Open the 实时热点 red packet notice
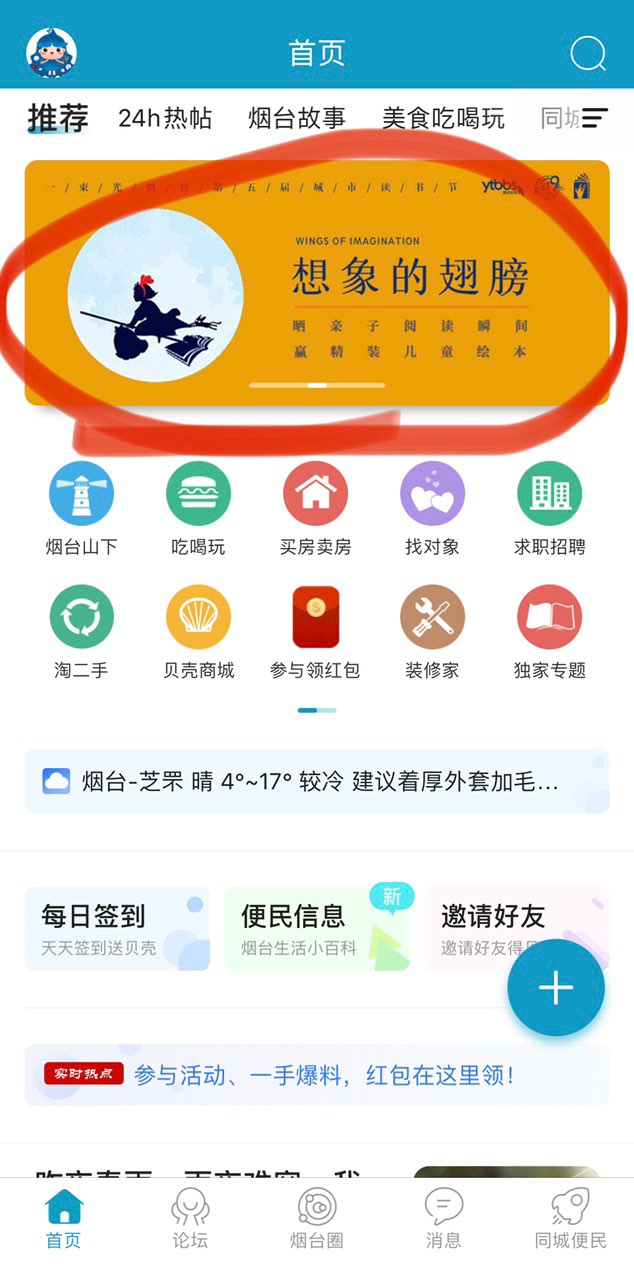Viewport: 634px width, 1280px height. click(317, 1075)
